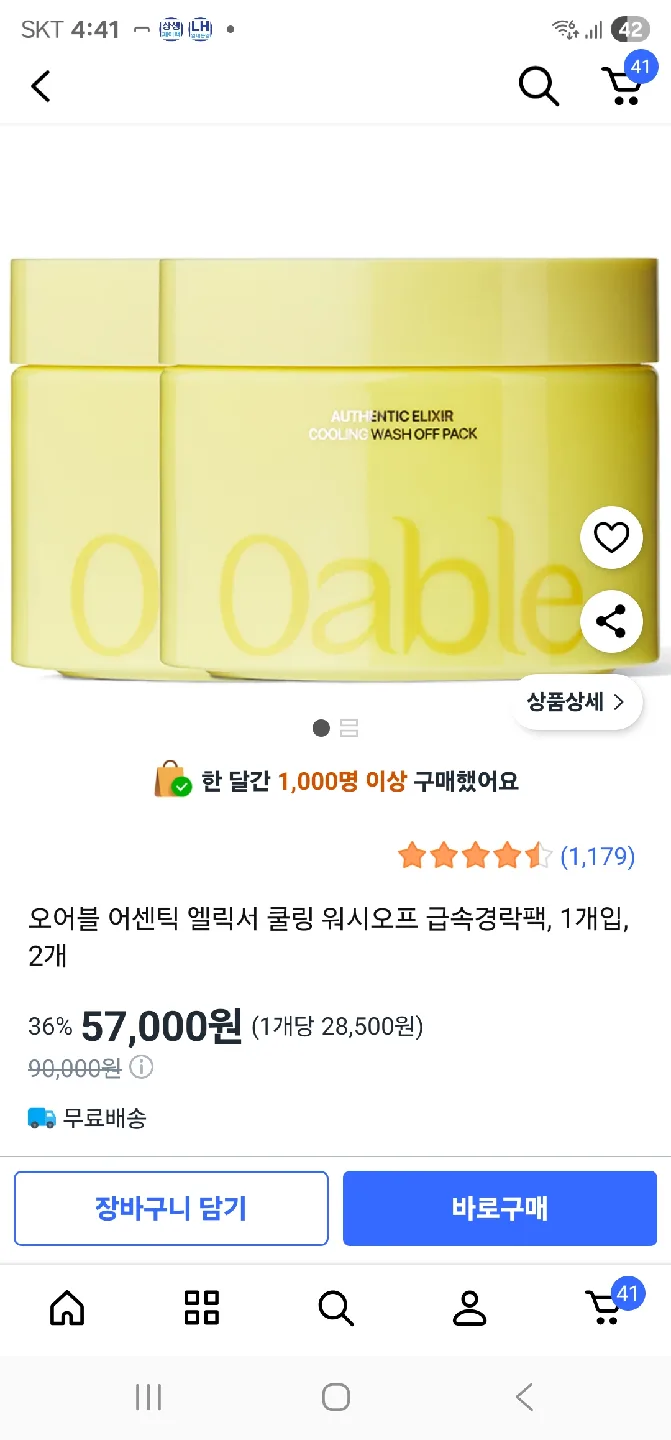The width and height of the screenshot is (671, 1440).
Task: Open the cart tab in bottom navigation
Action: (604, 1307)
